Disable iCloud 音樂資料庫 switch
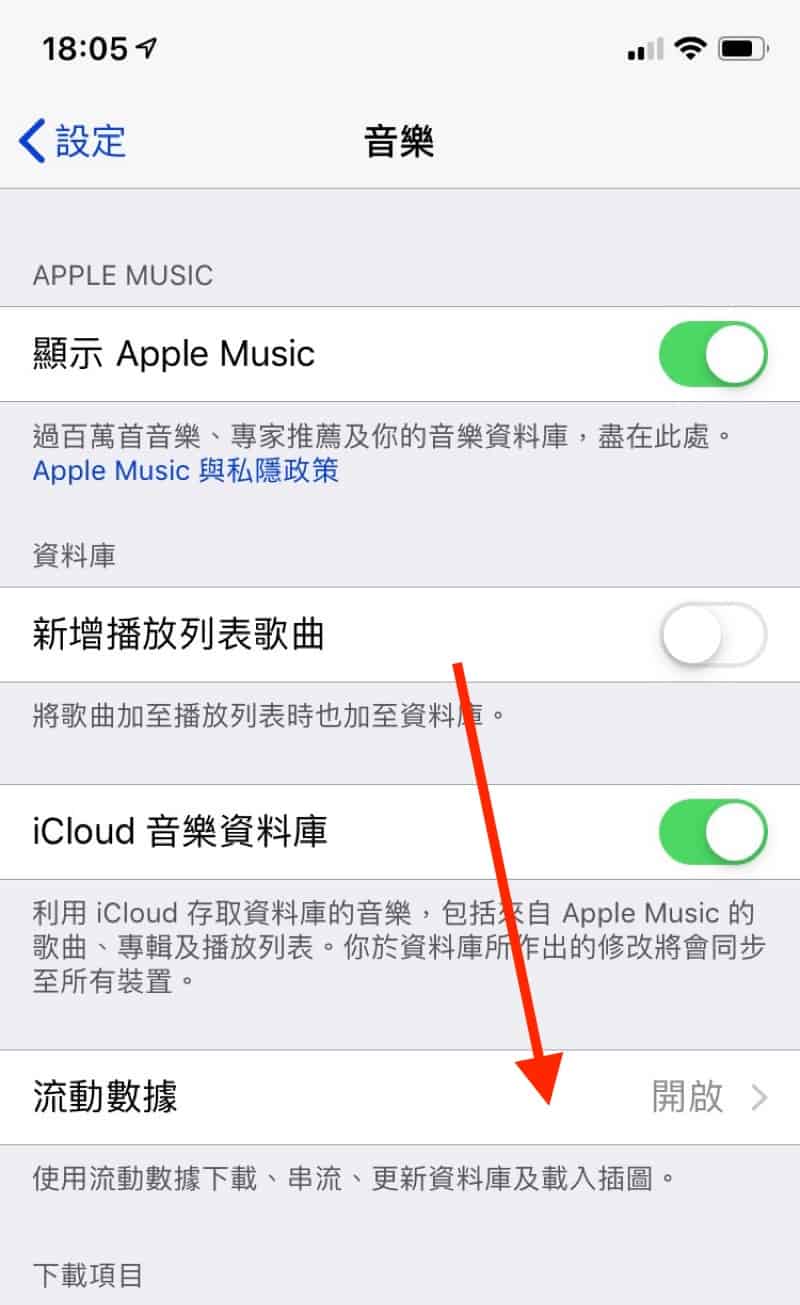 coord(712,832)
